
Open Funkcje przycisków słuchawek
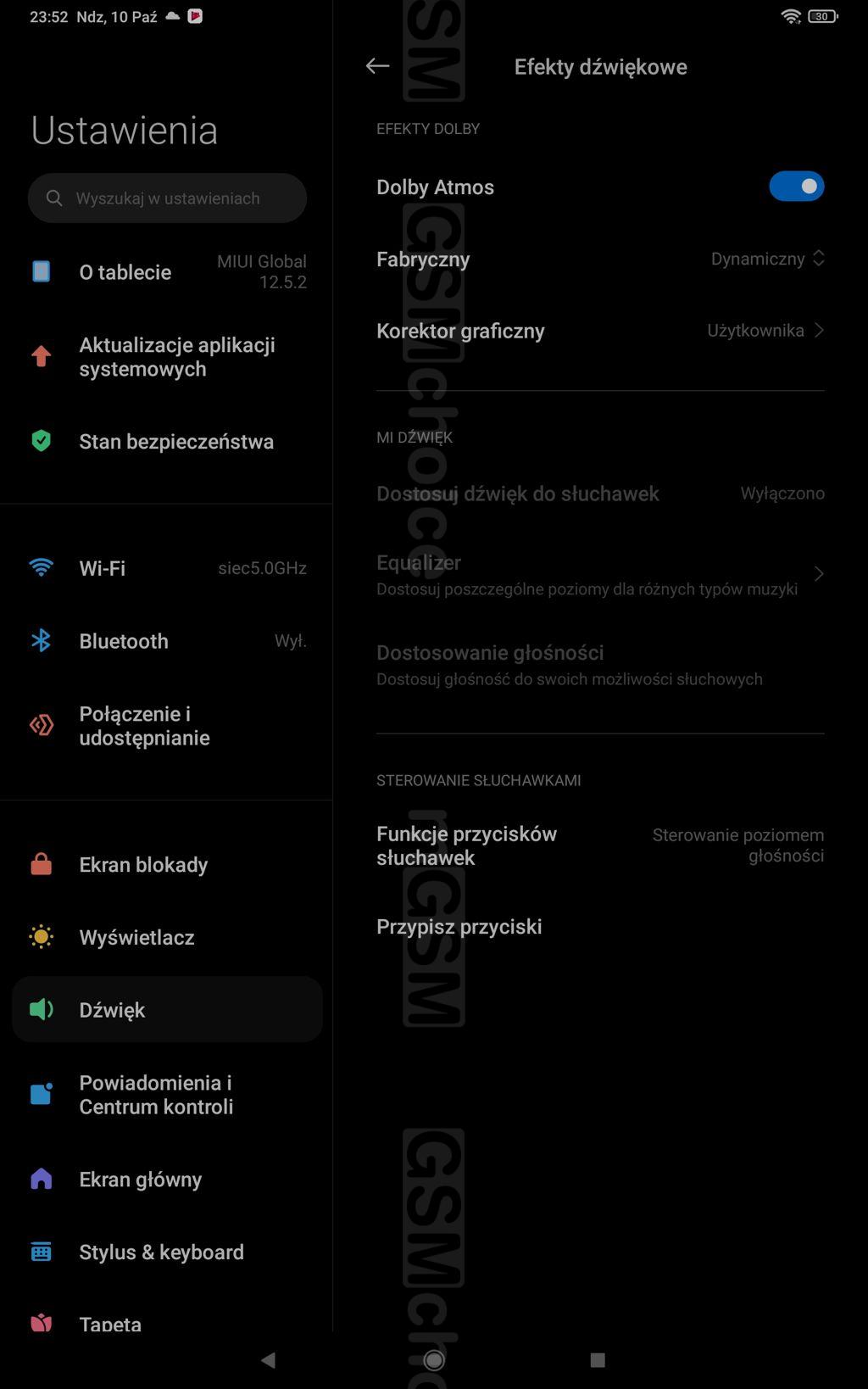[x=599, y=845]
